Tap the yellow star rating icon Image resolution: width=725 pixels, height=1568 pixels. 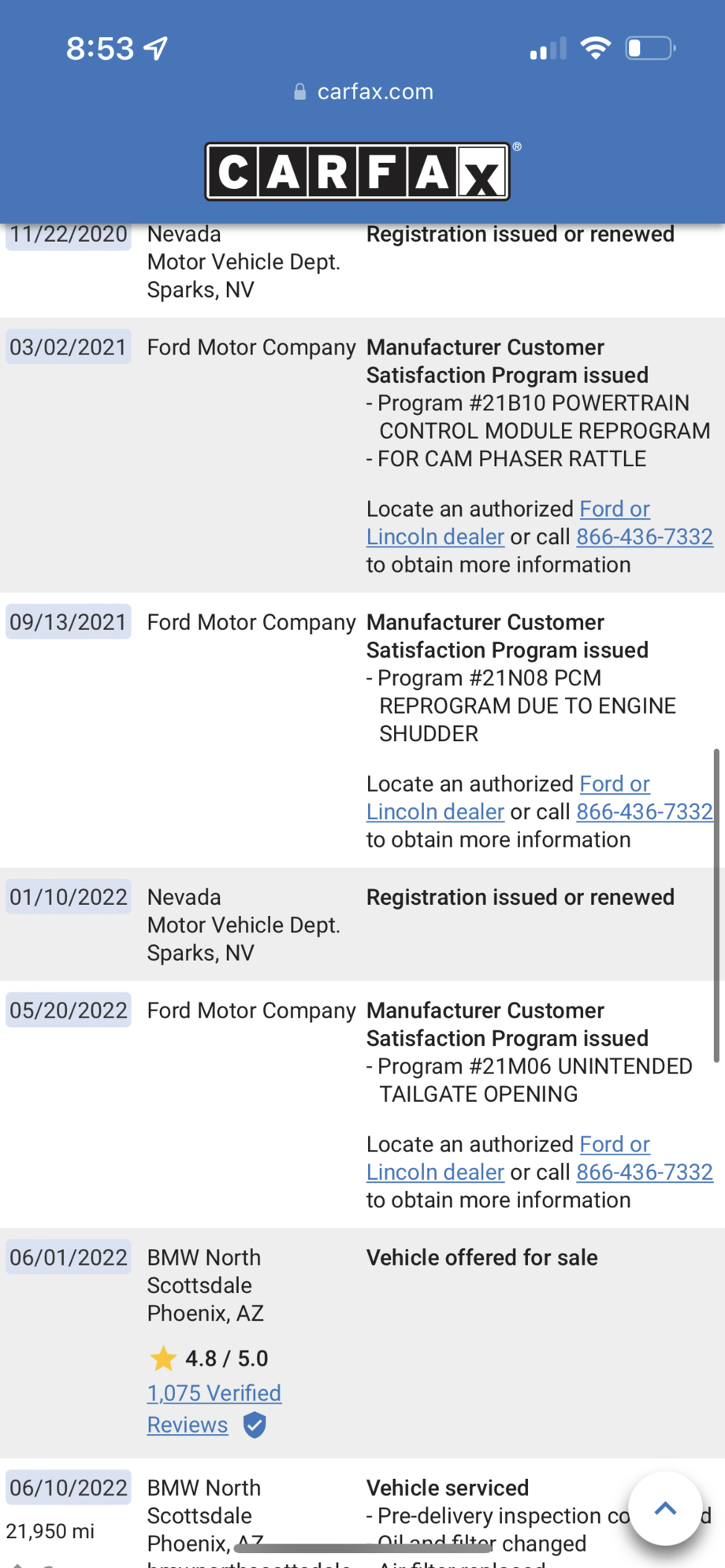click(162, 1358)
